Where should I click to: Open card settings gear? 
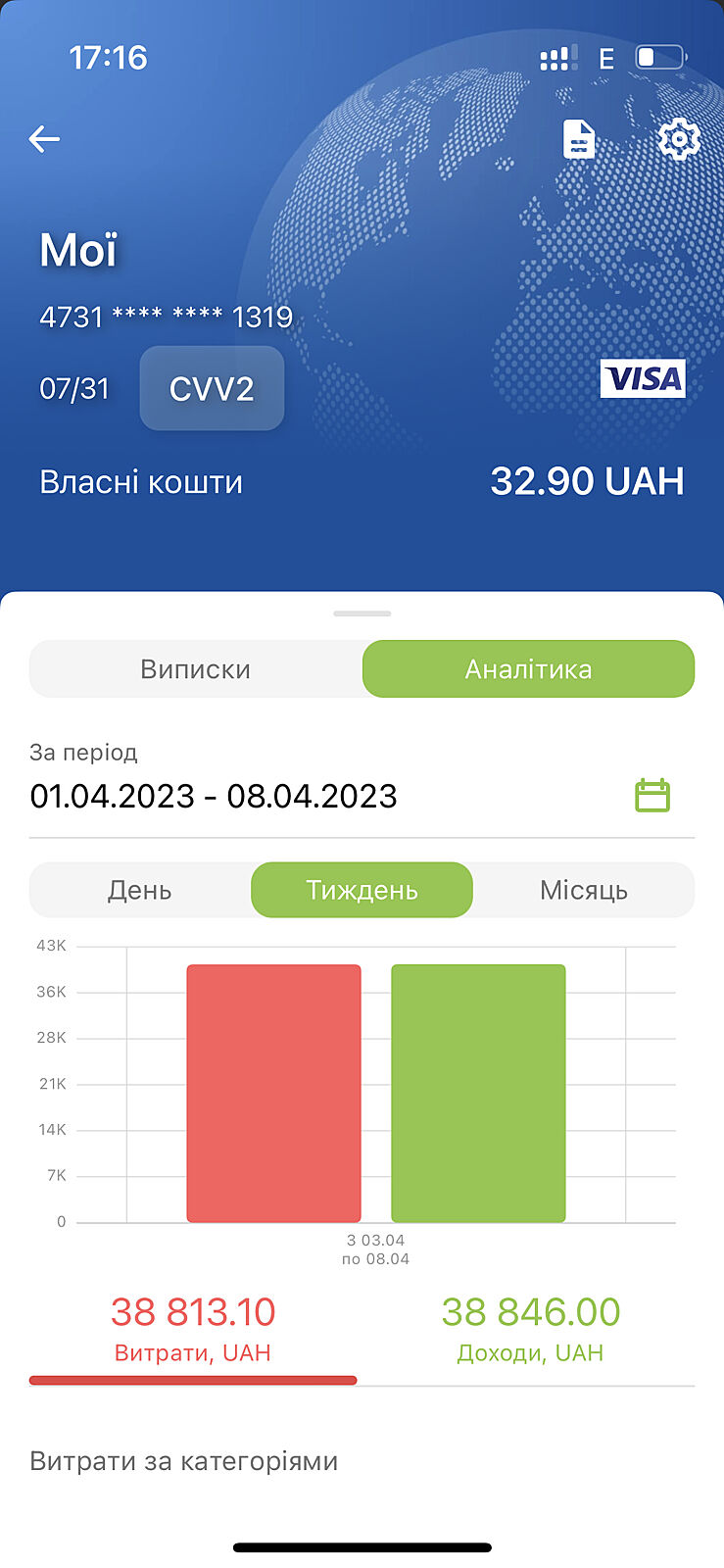(x=678, y=139)
